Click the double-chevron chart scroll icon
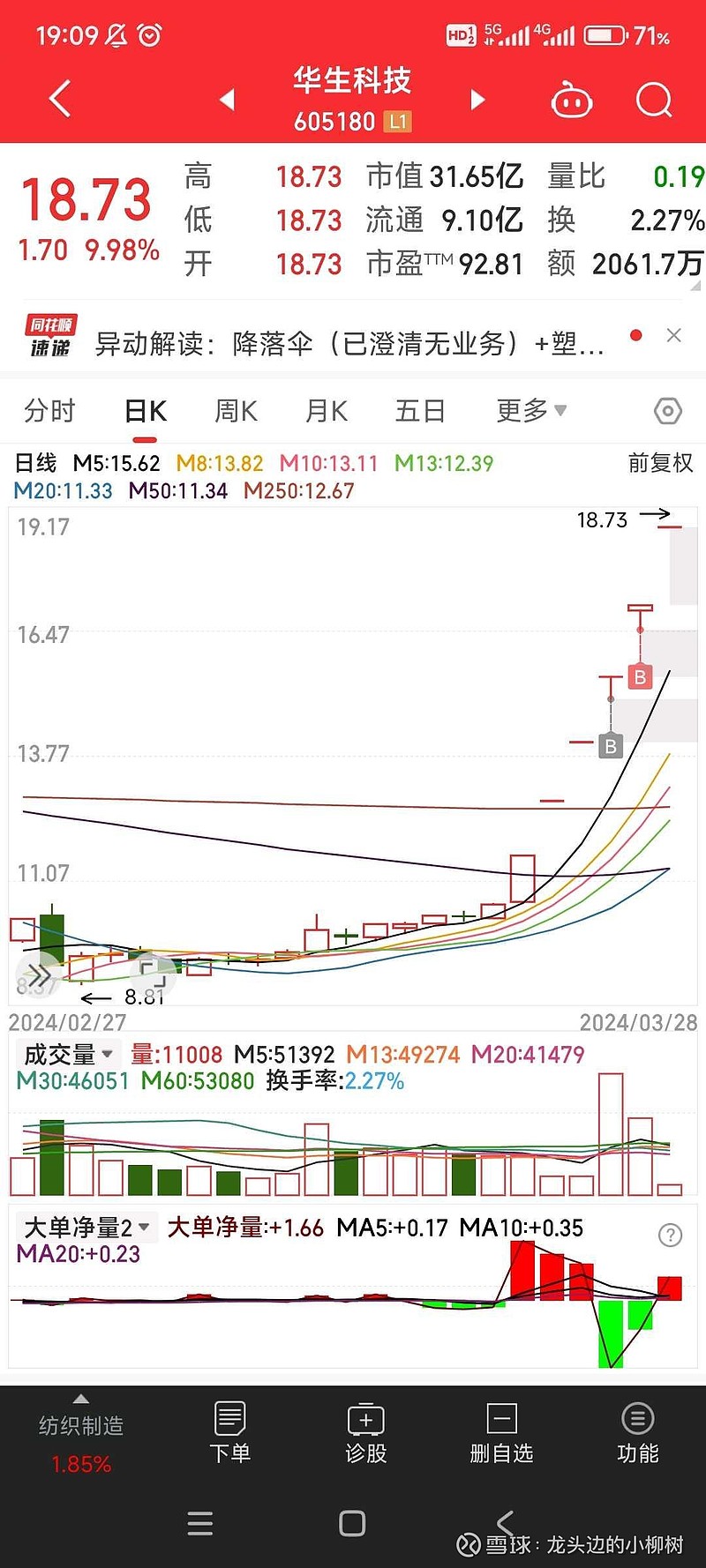Viewport: 706px width, 1568px height. tap(37, 975)
